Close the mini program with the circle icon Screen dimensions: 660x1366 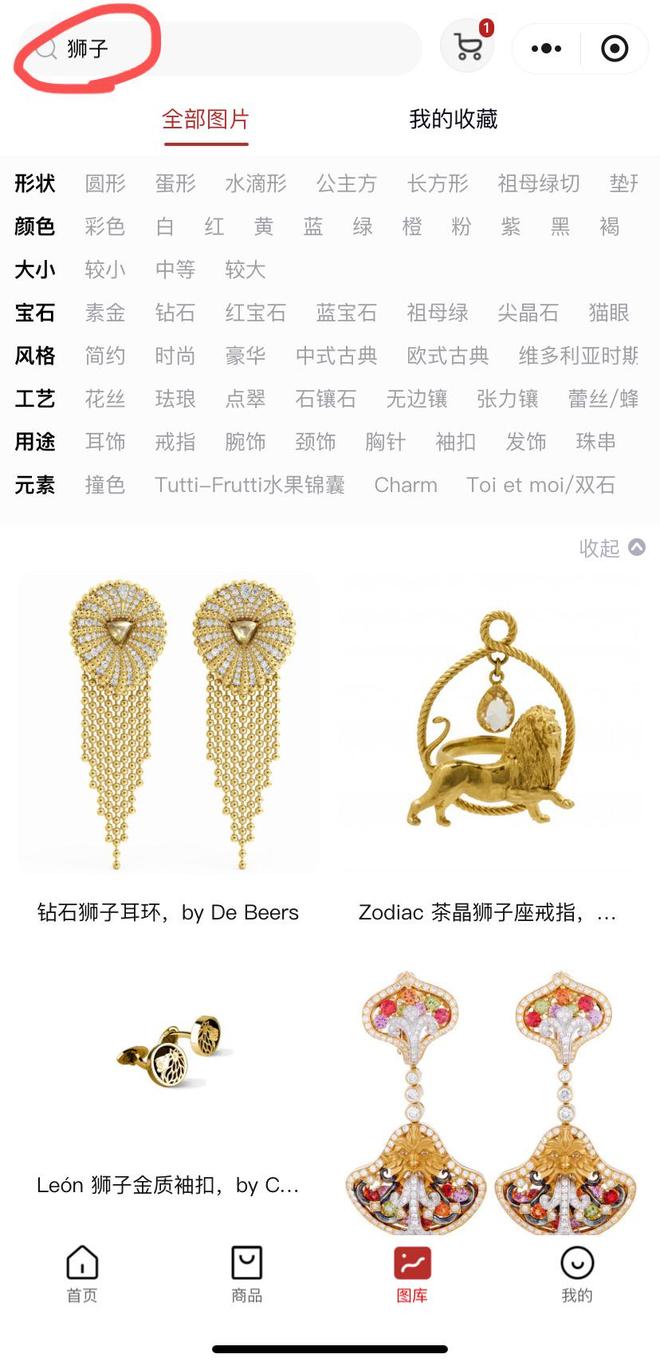click(x=614, y=48)
